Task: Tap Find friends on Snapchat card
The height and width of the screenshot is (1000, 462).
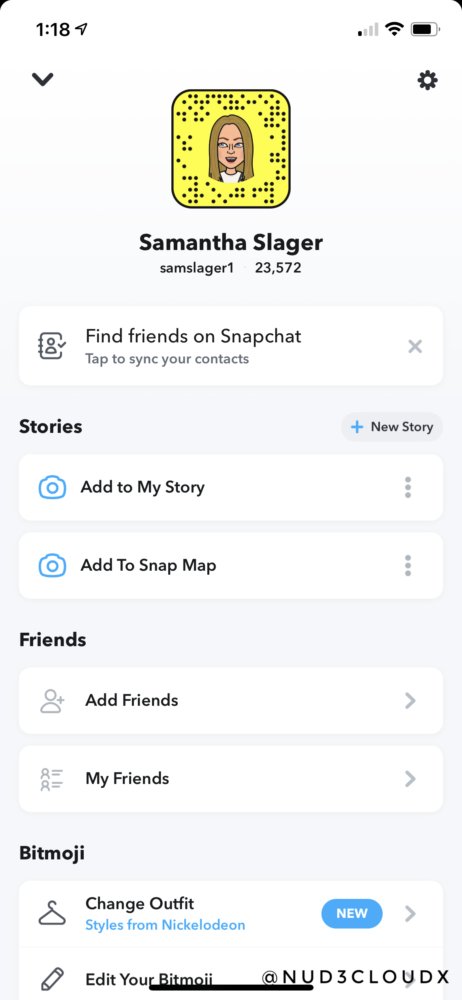Action: 231,346
